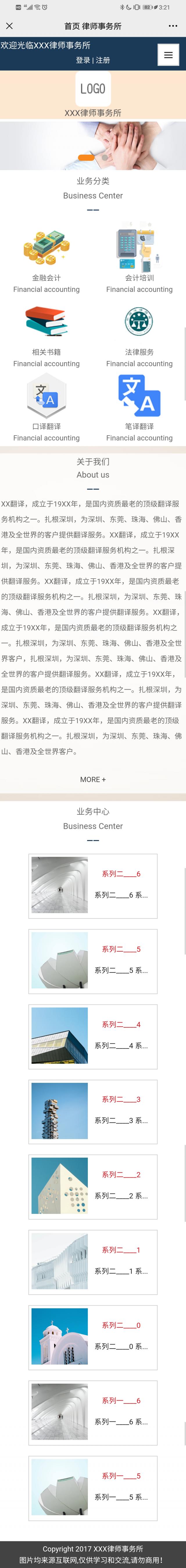Image resolution: width=186 pixels, height=1568 pixels.
Task: Expand About us with MORE +
Action: [93, 779]
